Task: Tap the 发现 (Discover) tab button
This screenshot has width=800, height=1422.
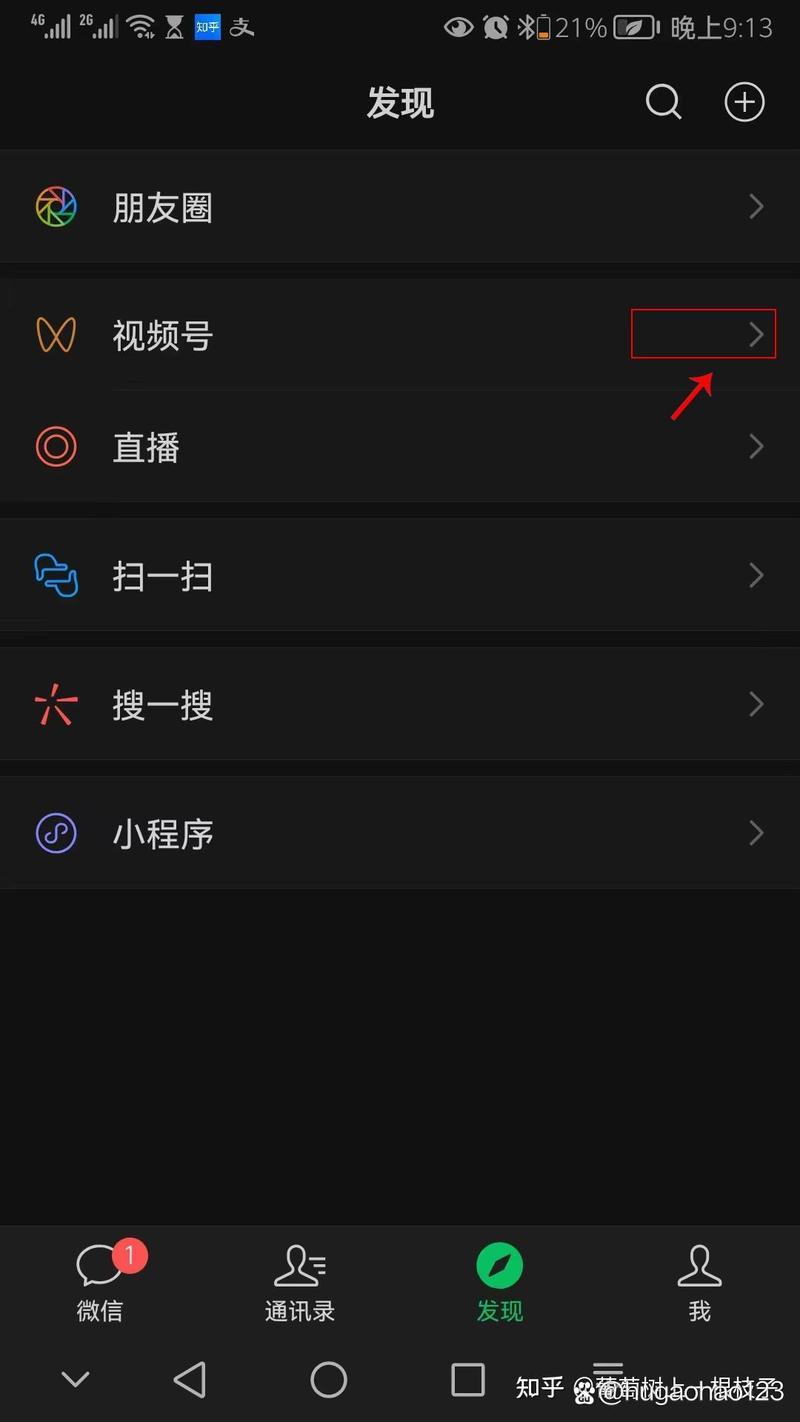Action: pyautogui.click(x=499, y=1283)
